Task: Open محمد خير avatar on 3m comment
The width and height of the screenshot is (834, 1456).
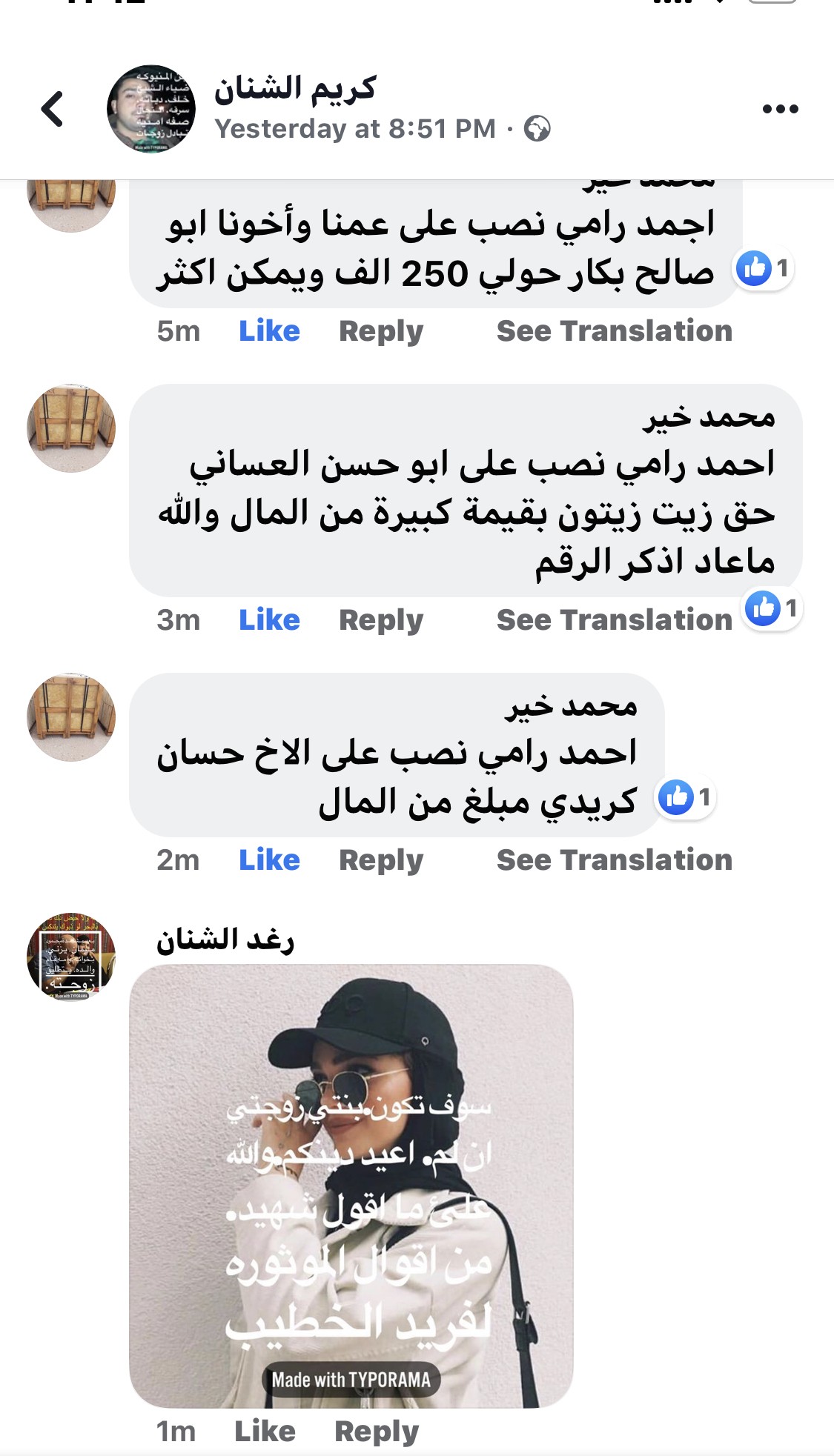Action: 71,428
